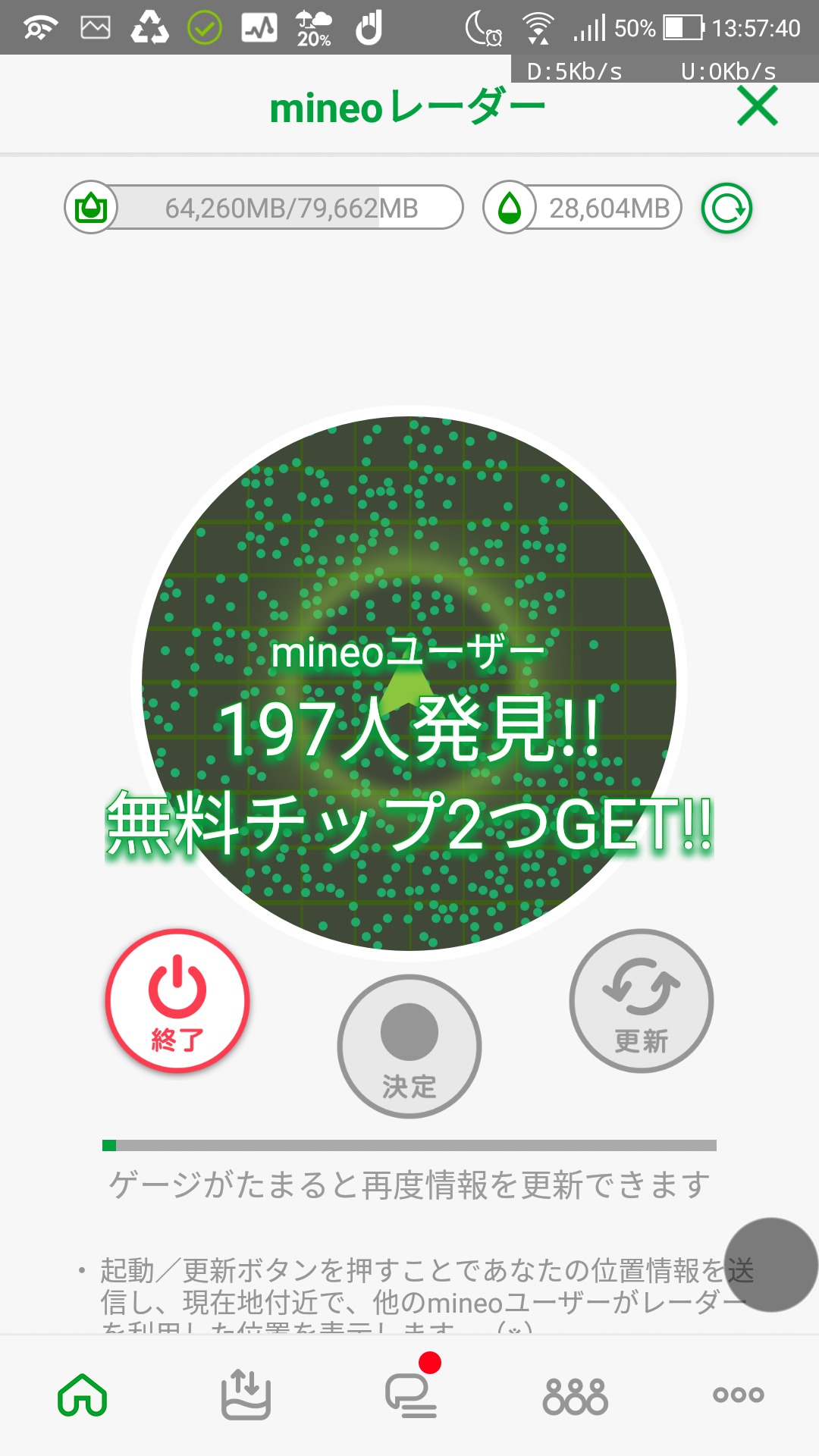This screenshot has width=819, height=1456.
Task: Refresh the data balance with the circular arrow
Action: coord(726,209)
